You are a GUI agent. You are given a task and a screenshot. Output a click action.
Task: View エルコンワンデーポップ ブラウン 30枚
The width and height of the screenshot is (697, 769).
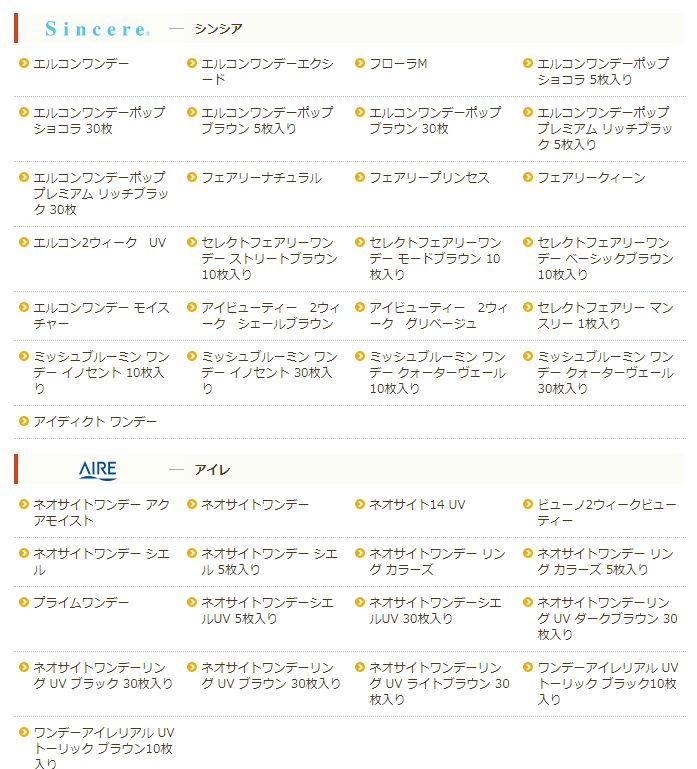coord(434,120)
